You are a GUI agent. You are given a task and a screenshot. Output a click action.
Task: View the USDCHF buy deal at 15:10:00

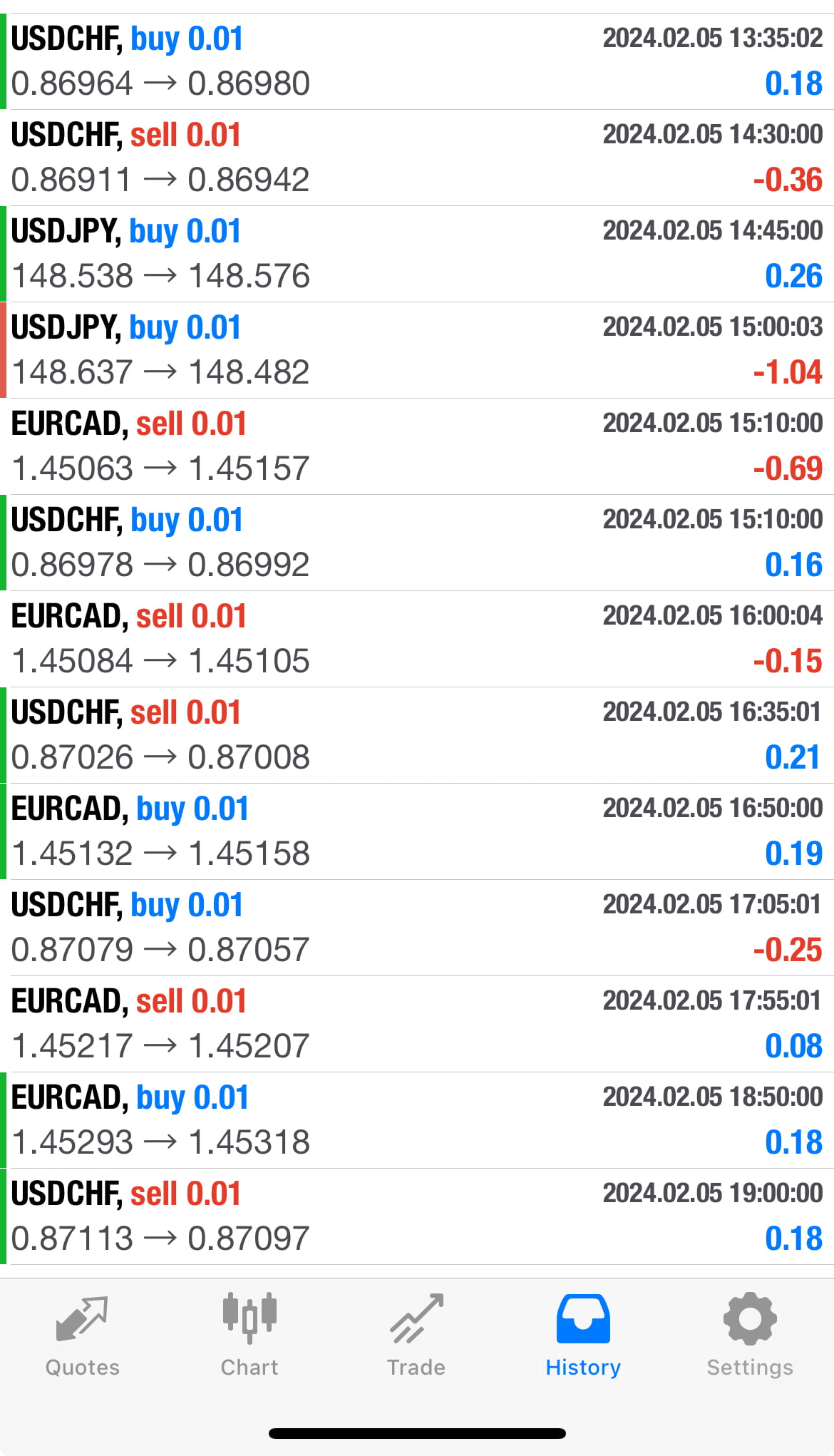pyautogui.click(x=417, y=543)
